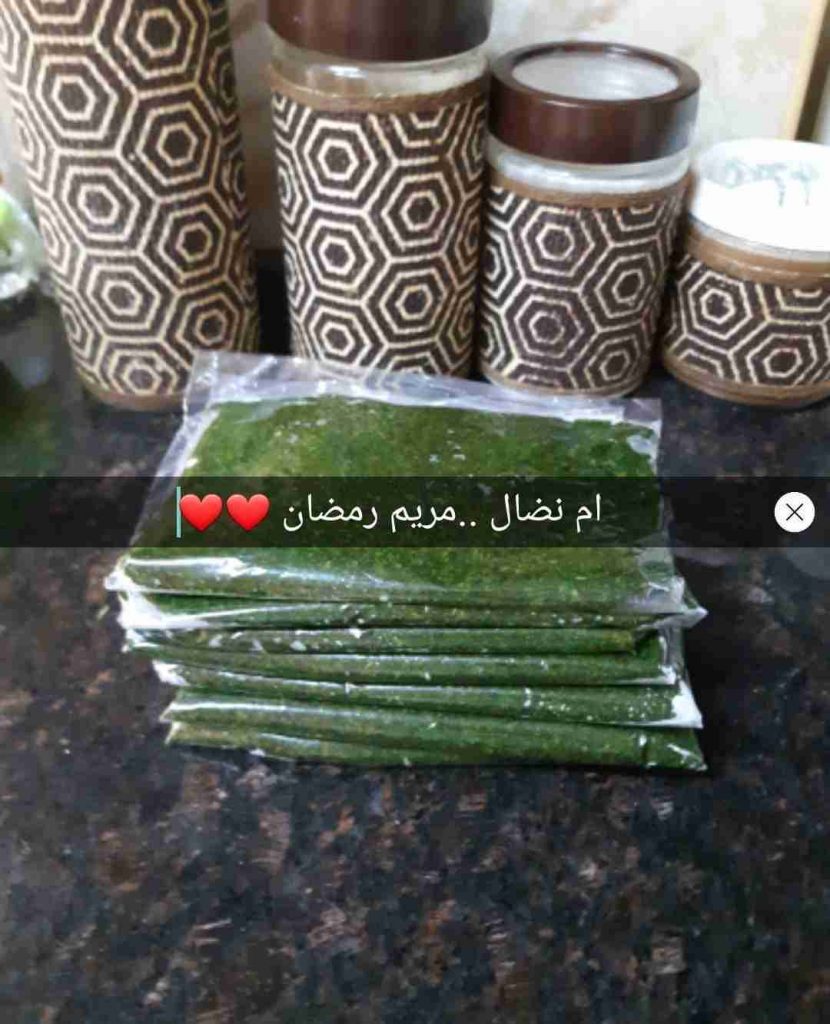Remove the caption with the X button

click(x=794, y=513)
